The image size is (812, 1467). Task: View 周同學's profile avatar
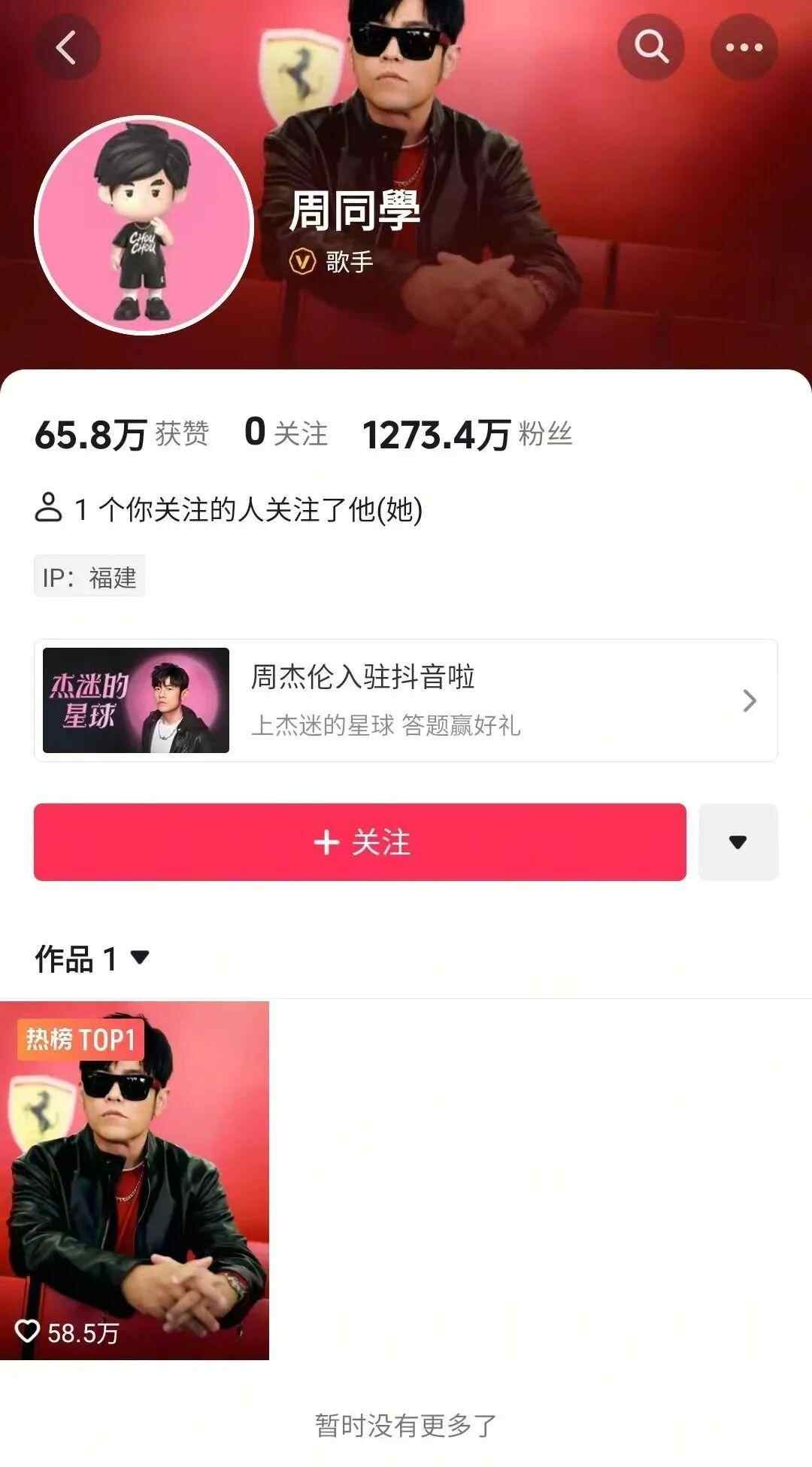(144, 226)
